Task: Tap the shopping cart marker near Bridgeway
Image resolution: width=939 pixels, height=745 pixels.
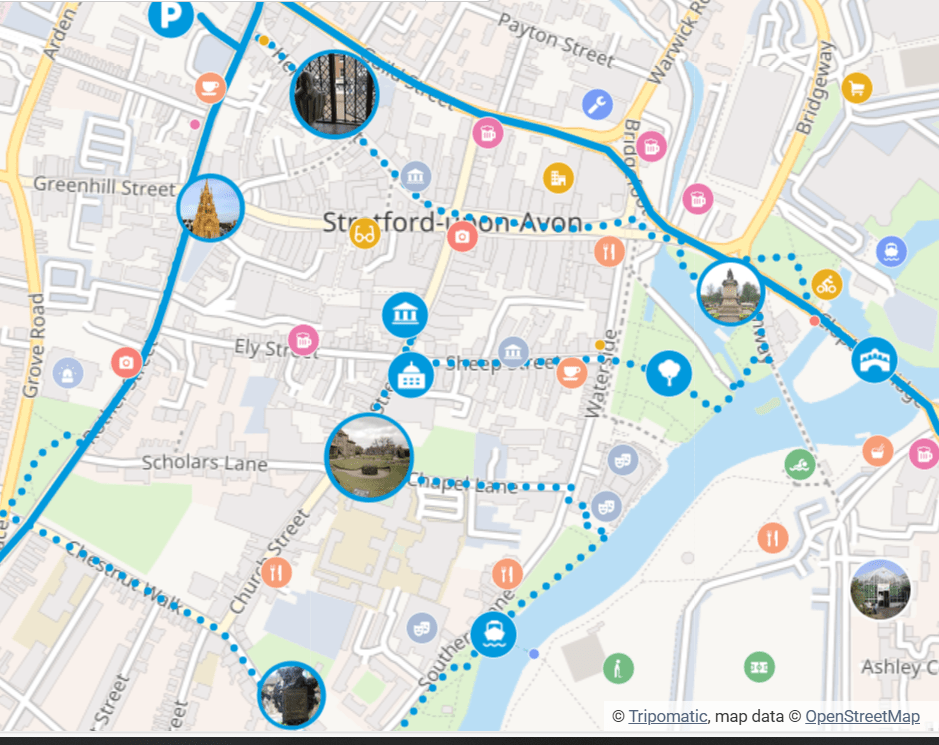Action: tap(856, 88)
